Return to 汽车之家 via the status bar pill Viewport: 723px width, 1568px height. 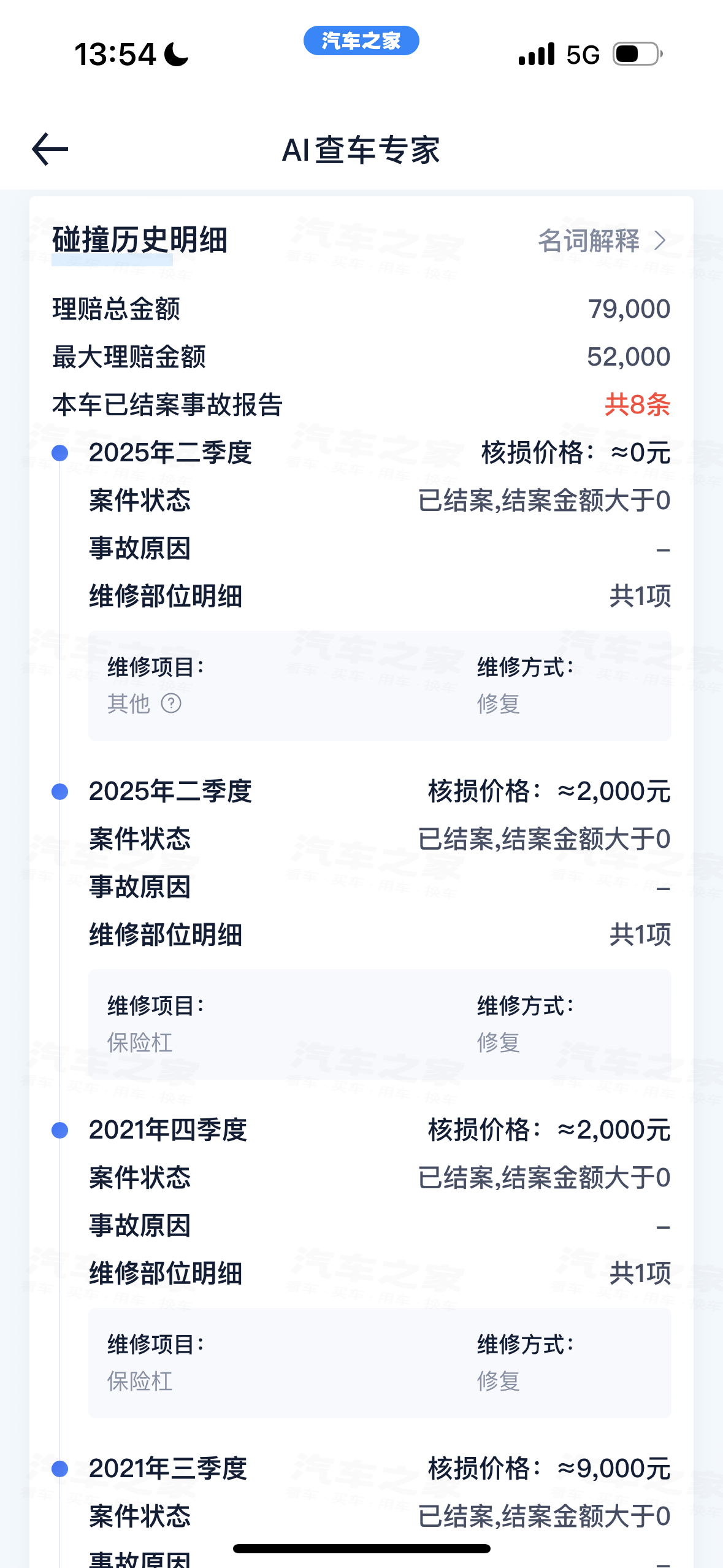361,41
